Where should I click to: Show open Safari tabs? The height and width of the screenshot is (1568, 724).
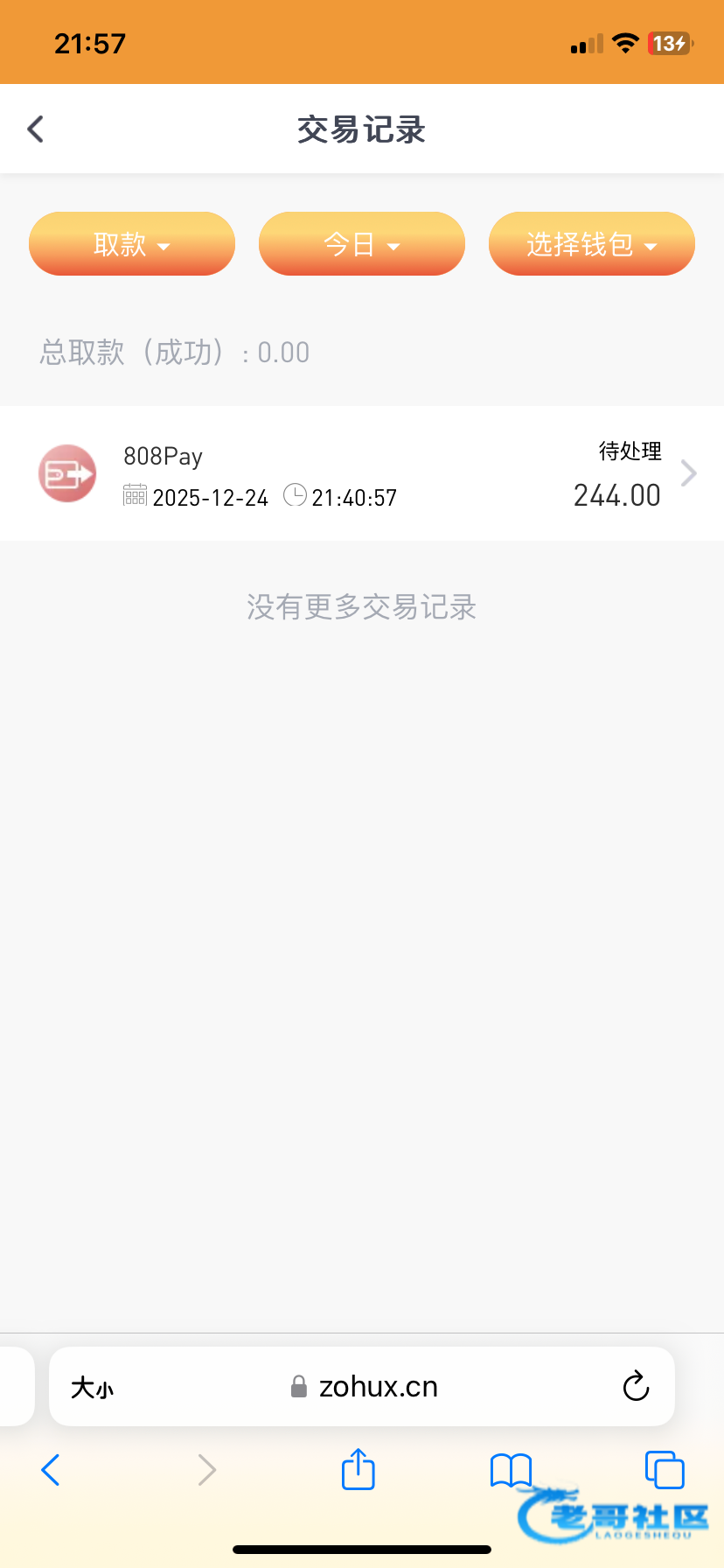tap(665, 1470)
